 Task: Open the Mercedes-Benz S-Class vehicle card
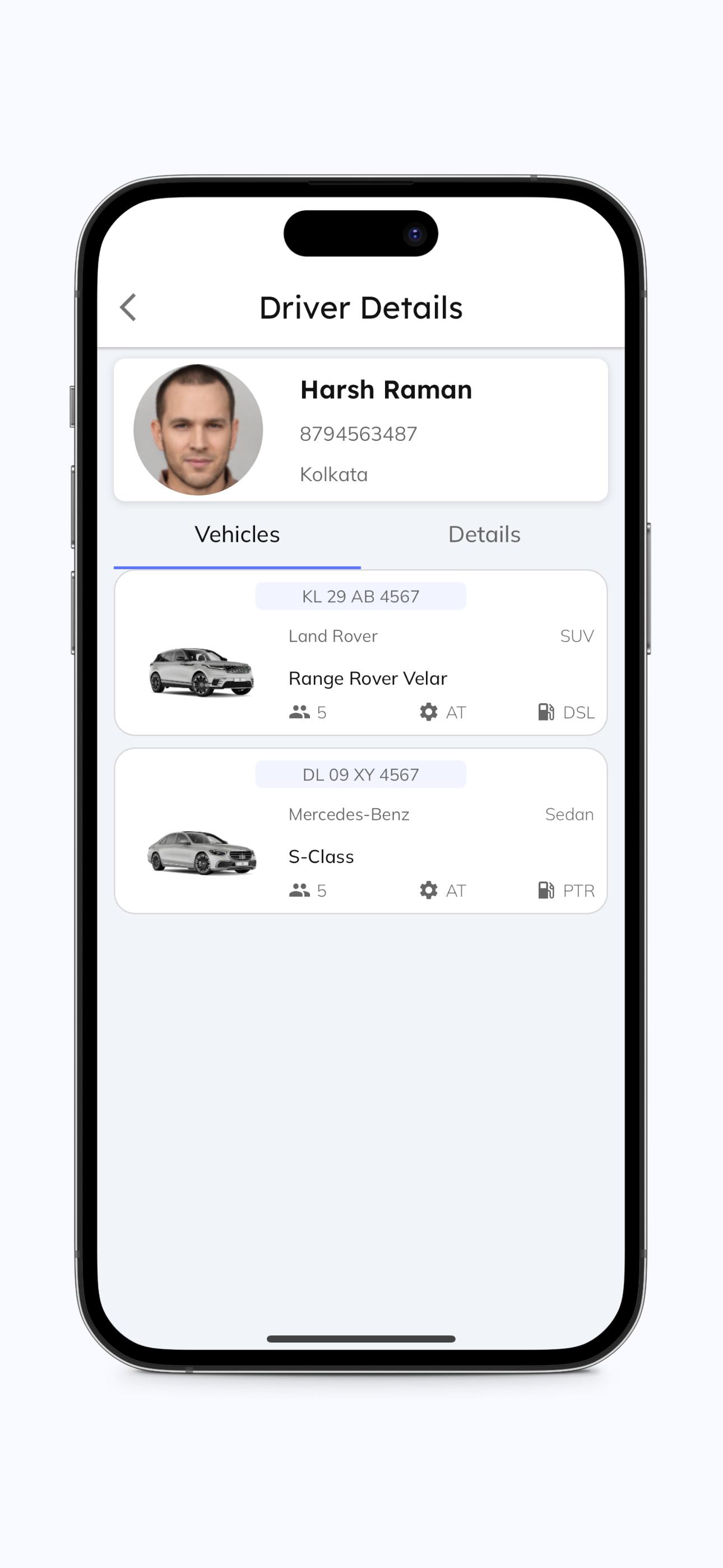(361, 831)
